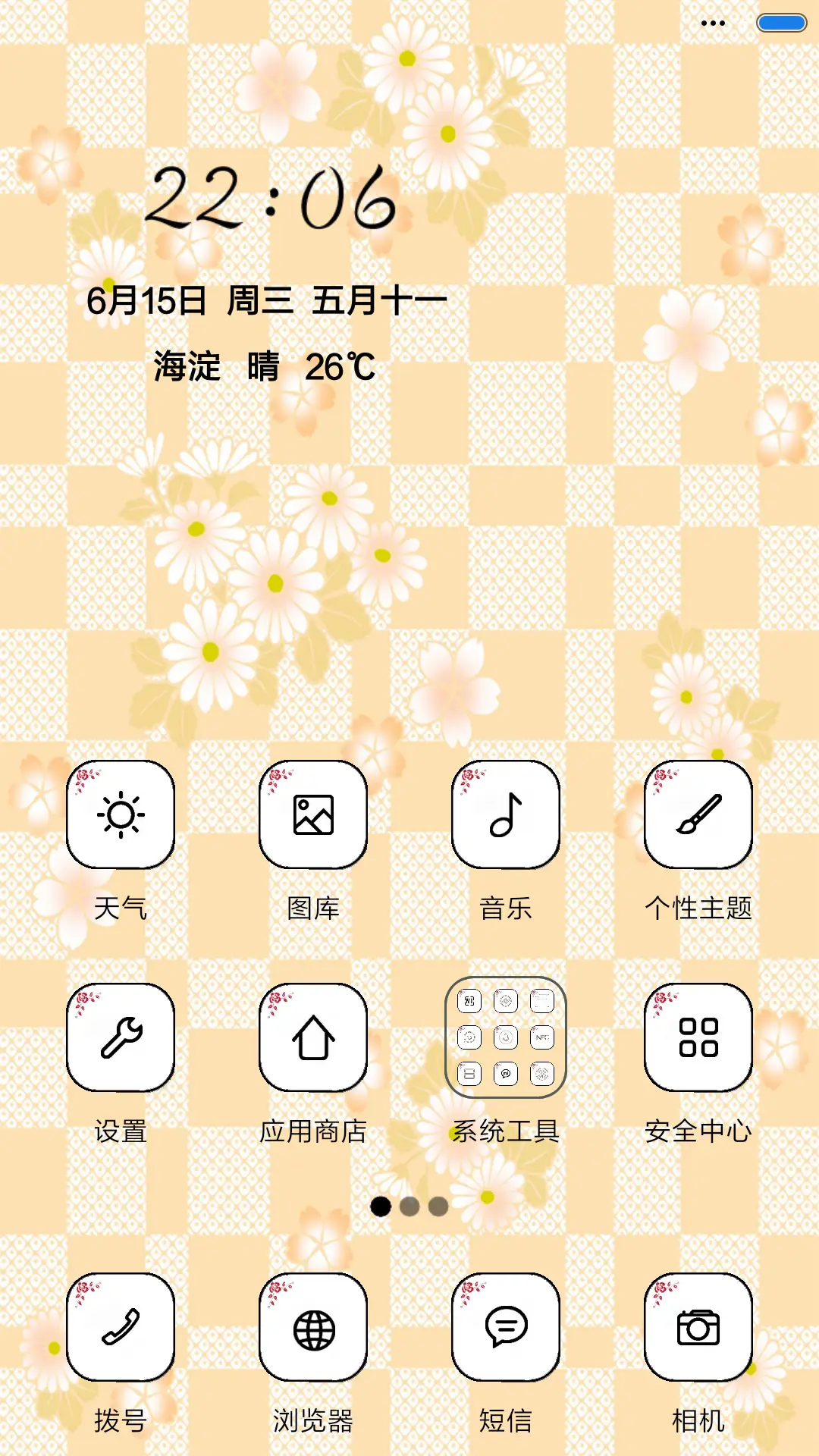Open the 天气 weather app
Image resolution: width=819 pixels, height=1456 pixels.
[121, 815]
